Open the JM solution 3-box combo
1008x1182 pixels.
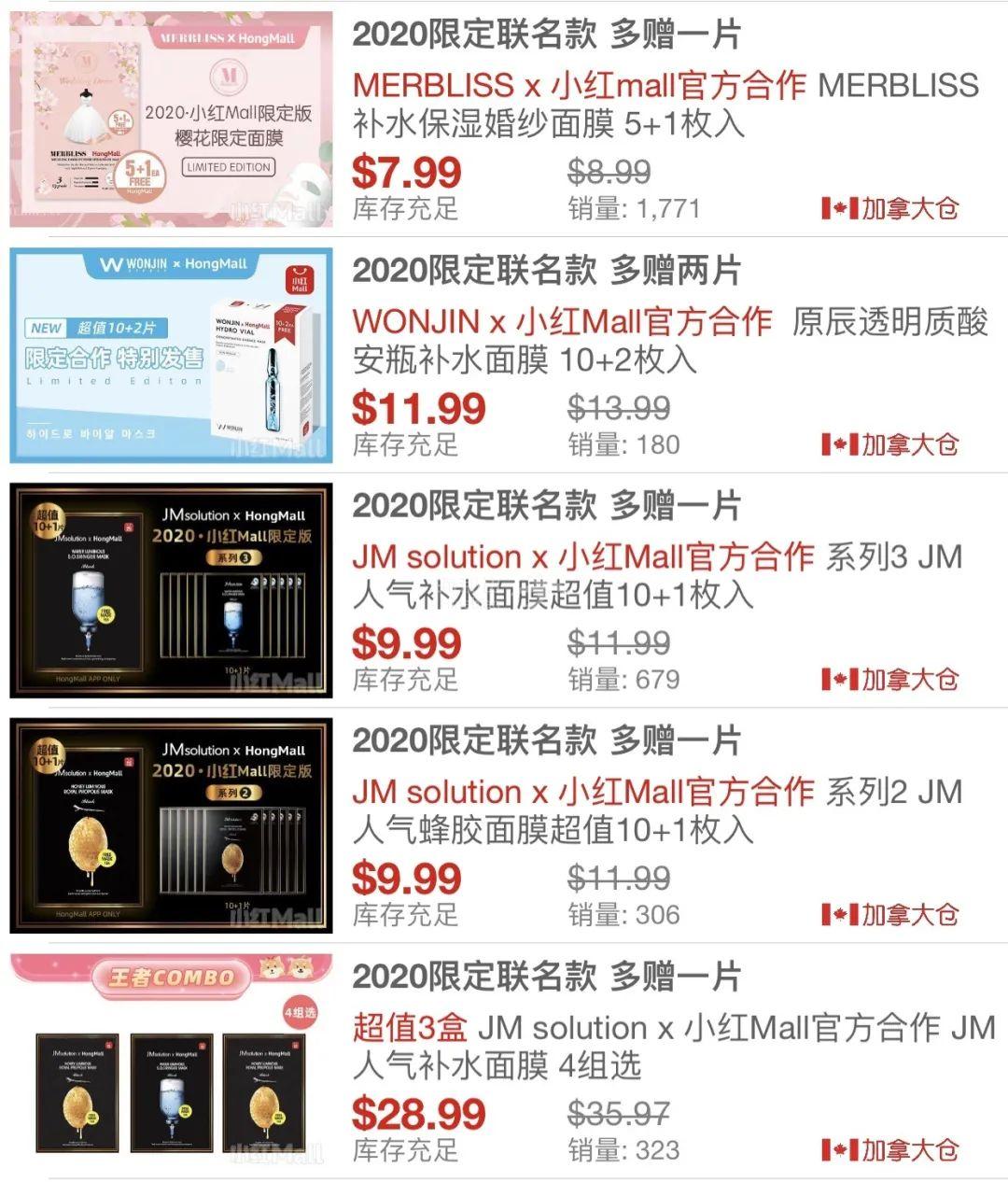[672, 1046]
